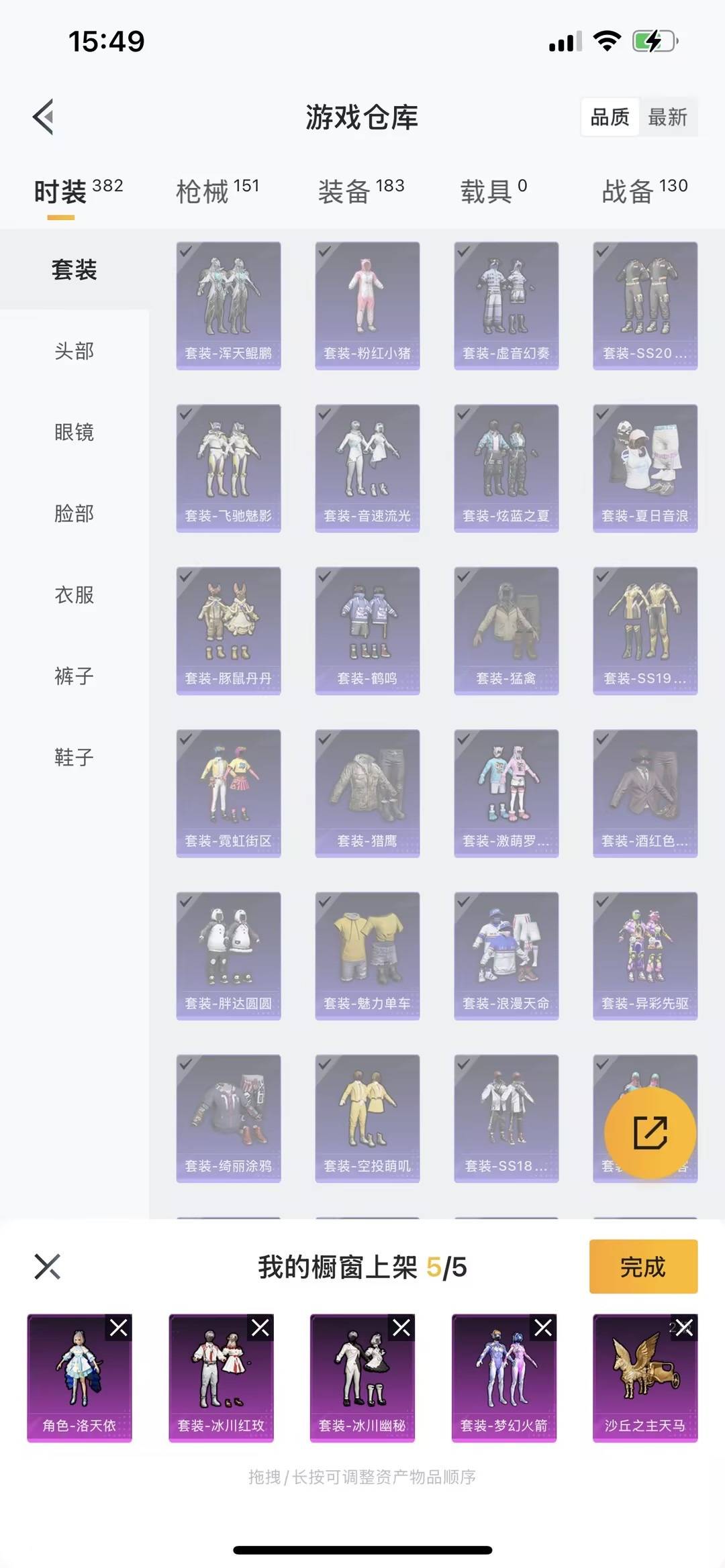
Task: Select the 套装-粉红小猪 item
Action: [x=367, y=305]
